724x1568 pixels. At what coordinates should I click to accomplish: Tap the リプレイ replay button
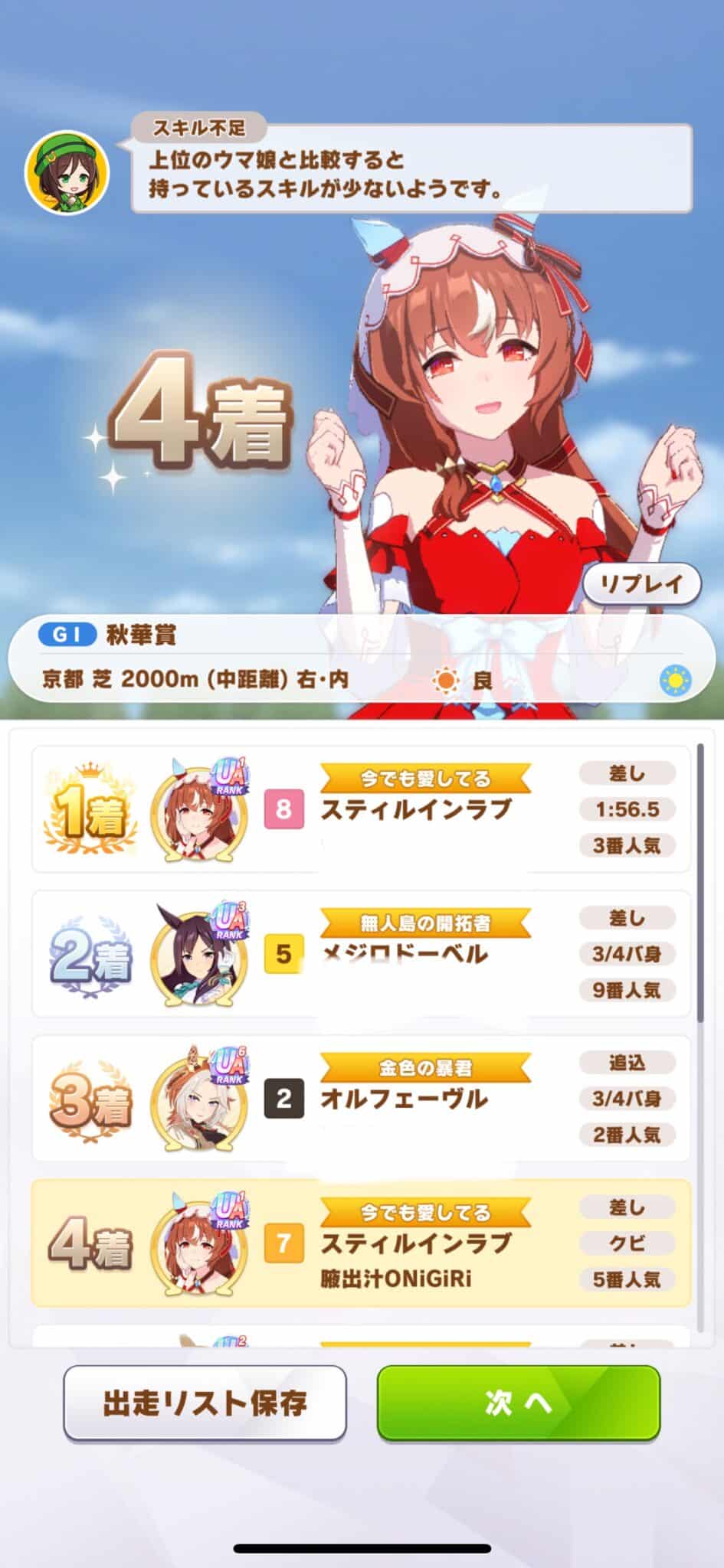pyautogui.click(x=642, y=584)
